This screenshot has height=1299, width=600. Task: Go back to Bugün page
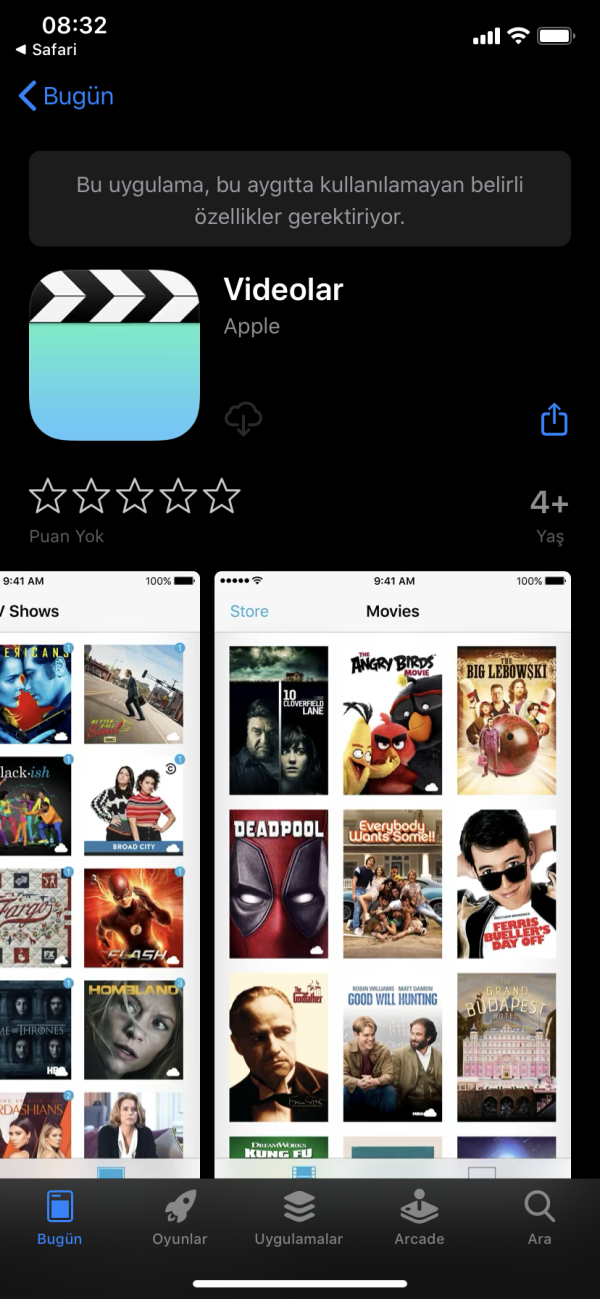click(66, 97)
